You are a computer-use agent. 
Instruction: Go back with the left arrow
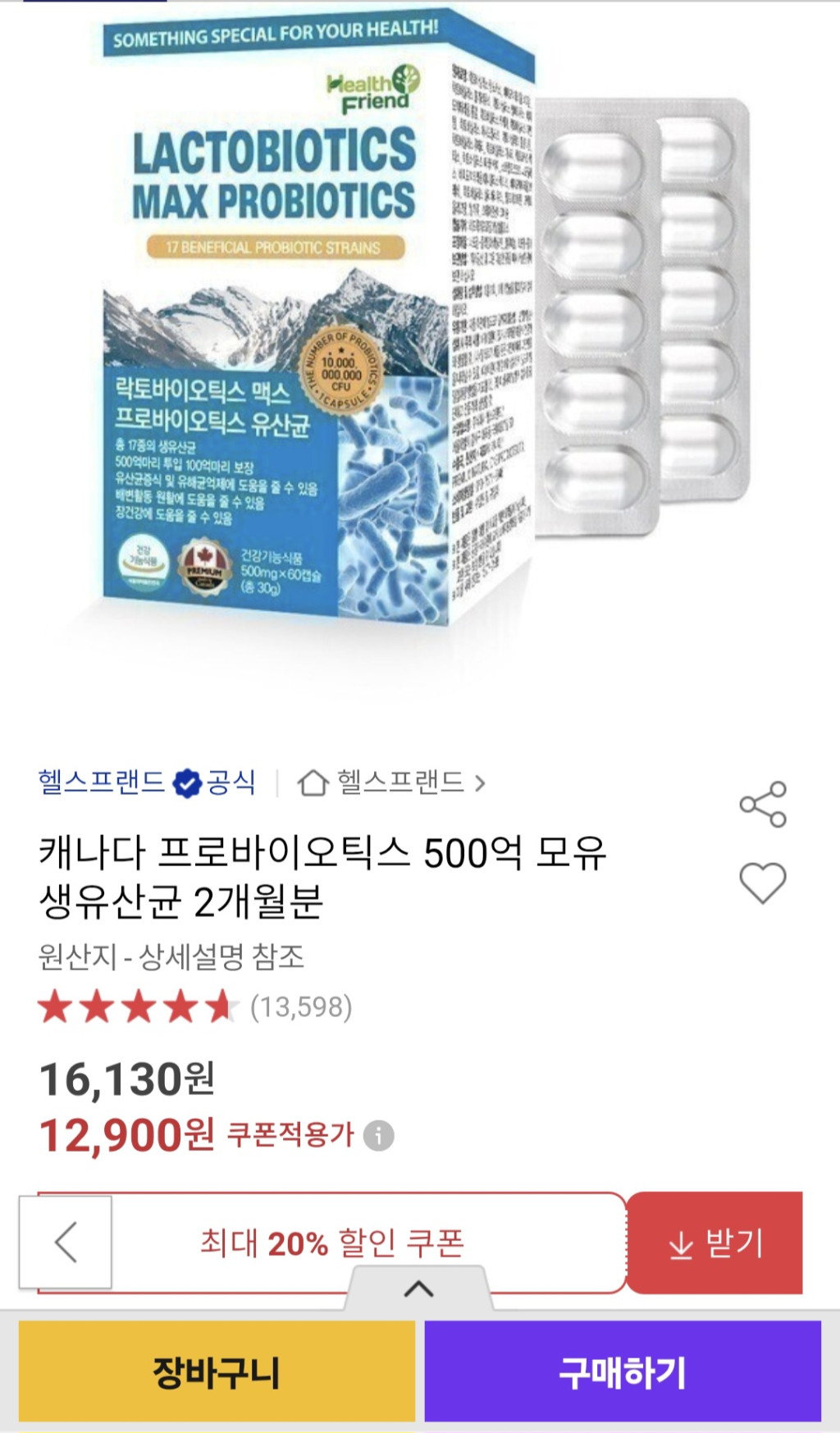(66, 1241)
